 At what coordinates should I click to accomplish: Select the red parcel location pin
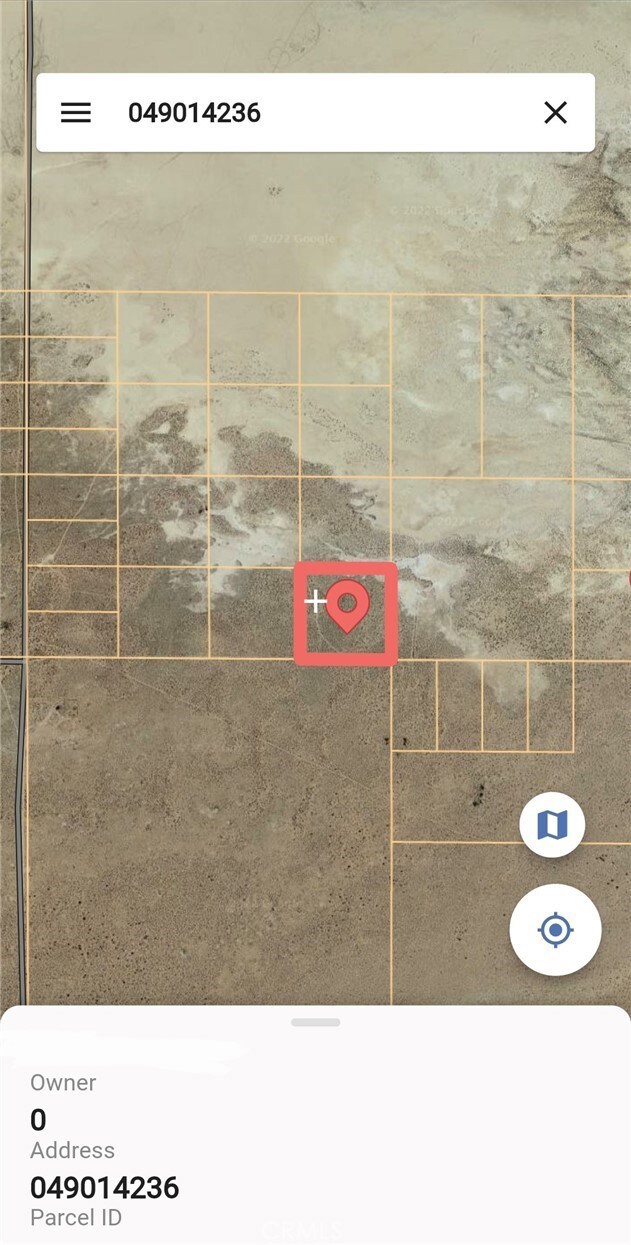tap(347, 607)
